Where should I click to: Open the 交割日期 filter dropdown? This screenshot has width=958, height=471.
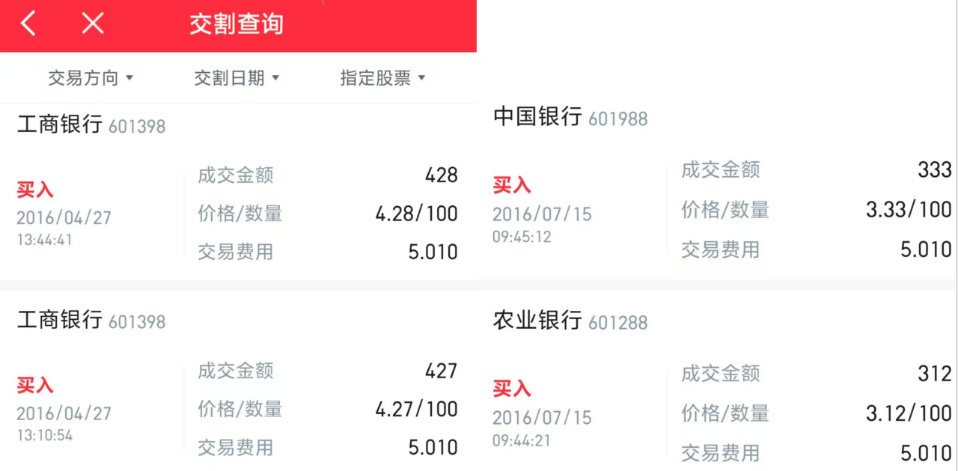pos(237,78)
